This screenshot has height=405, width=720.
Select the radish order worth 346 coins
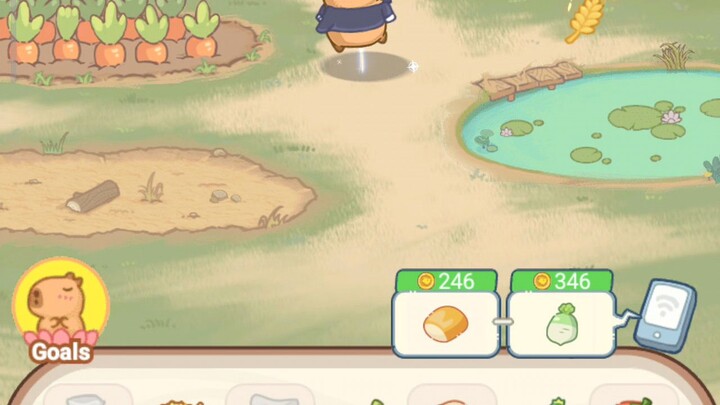[x=562, y=322]
